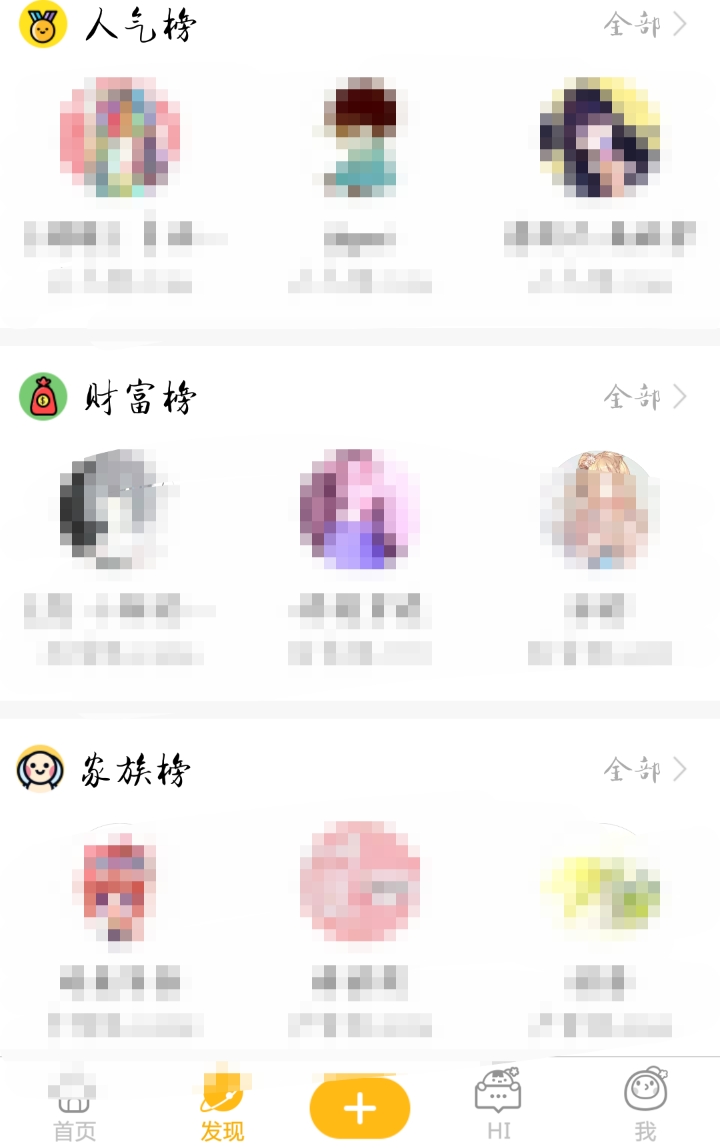Open the first avatar in 财富榜

pos(120,510)
